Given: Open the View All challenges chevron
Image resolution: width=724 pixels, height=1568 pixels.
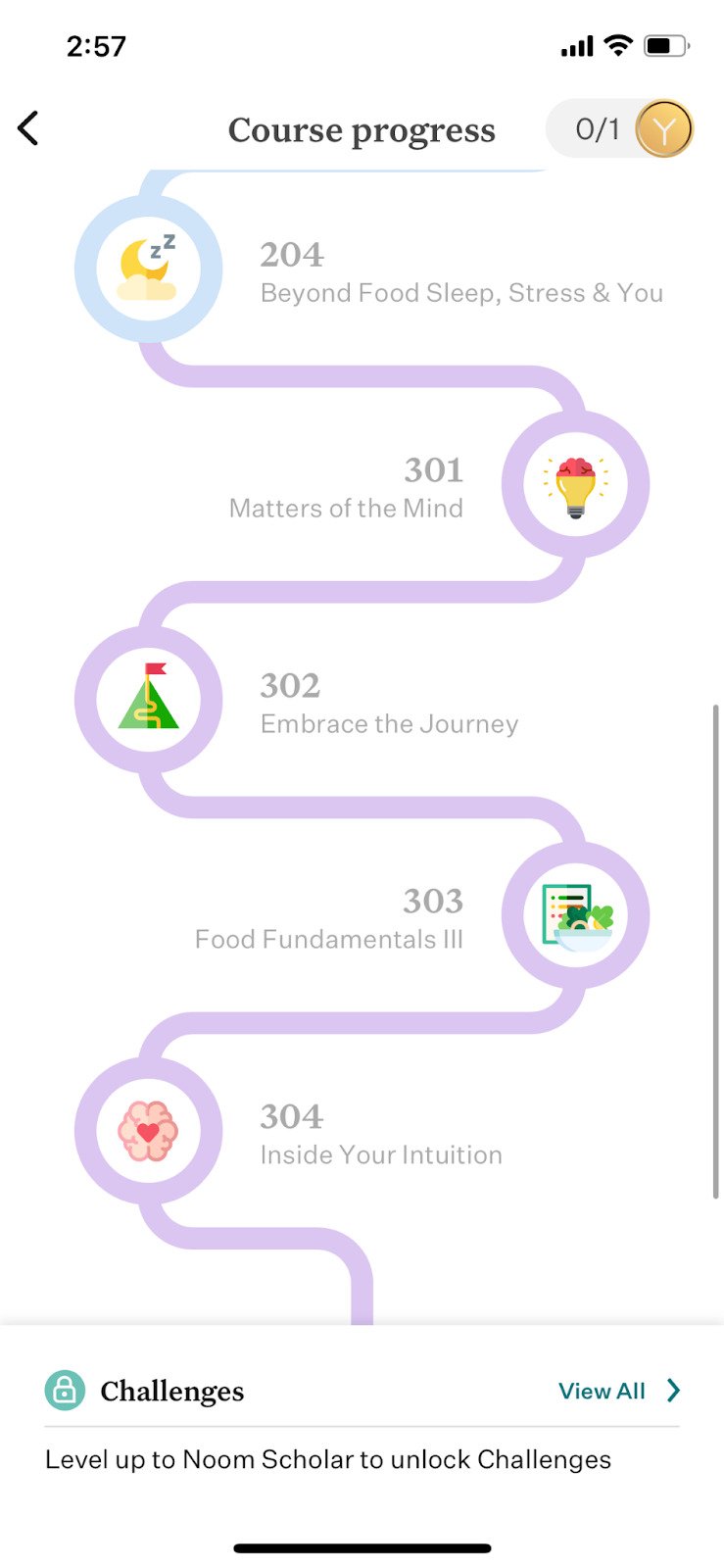Looking at the screenshot, I should coord(673,1390).
